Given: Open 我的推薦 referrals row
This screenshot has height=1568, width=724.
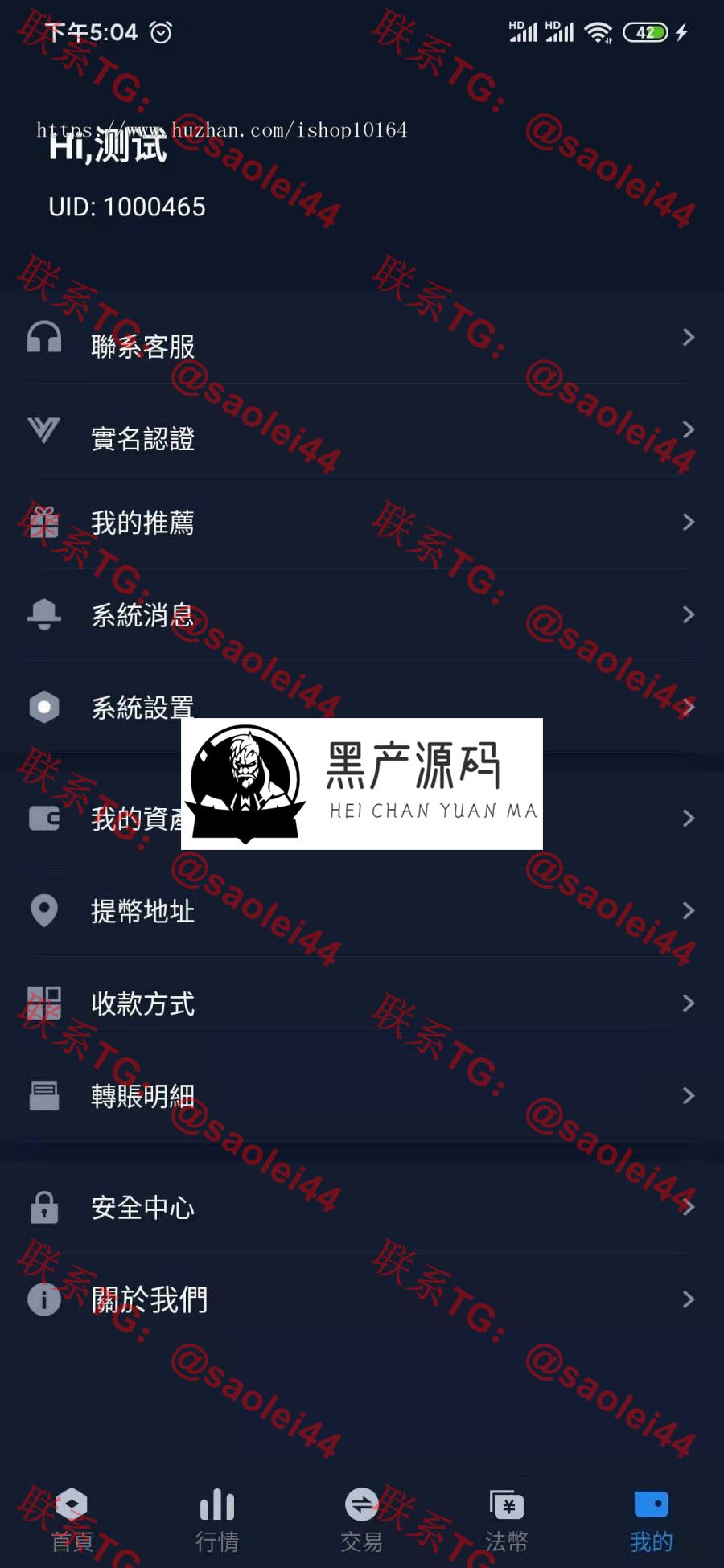Looking at the screenshot, I should (362, 523).
